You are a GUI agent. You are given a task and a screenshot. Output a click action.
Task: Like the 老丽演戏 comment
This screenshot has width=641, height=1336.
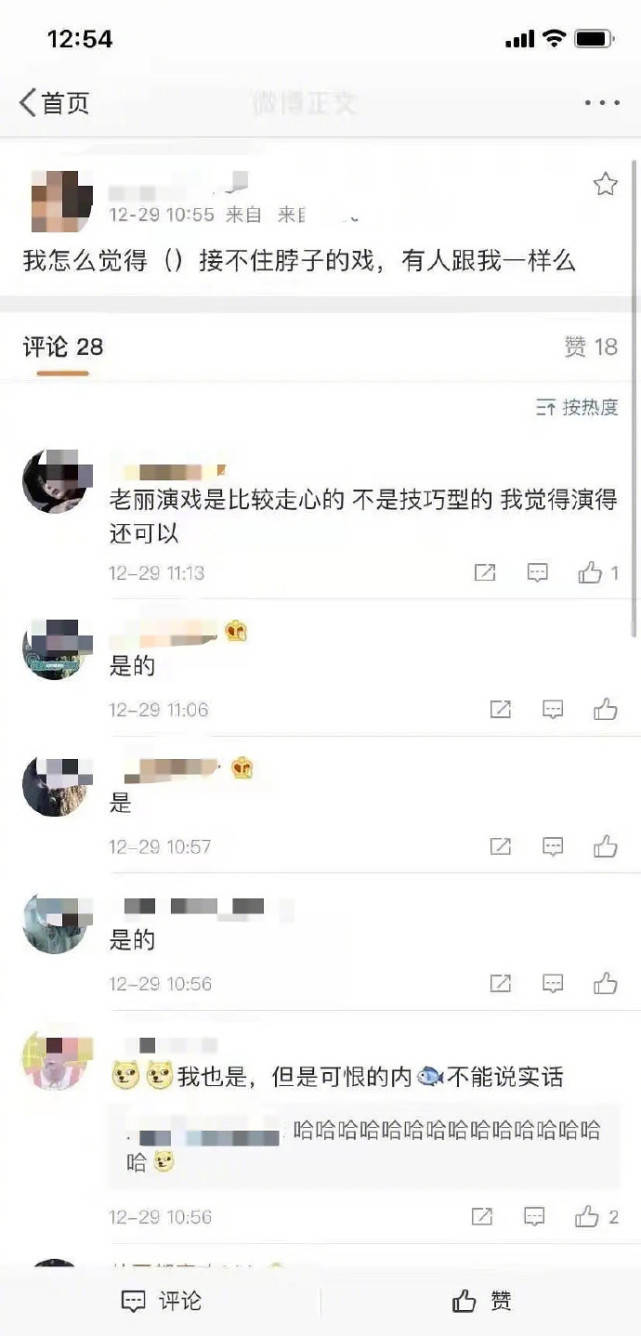coord(591,573)
